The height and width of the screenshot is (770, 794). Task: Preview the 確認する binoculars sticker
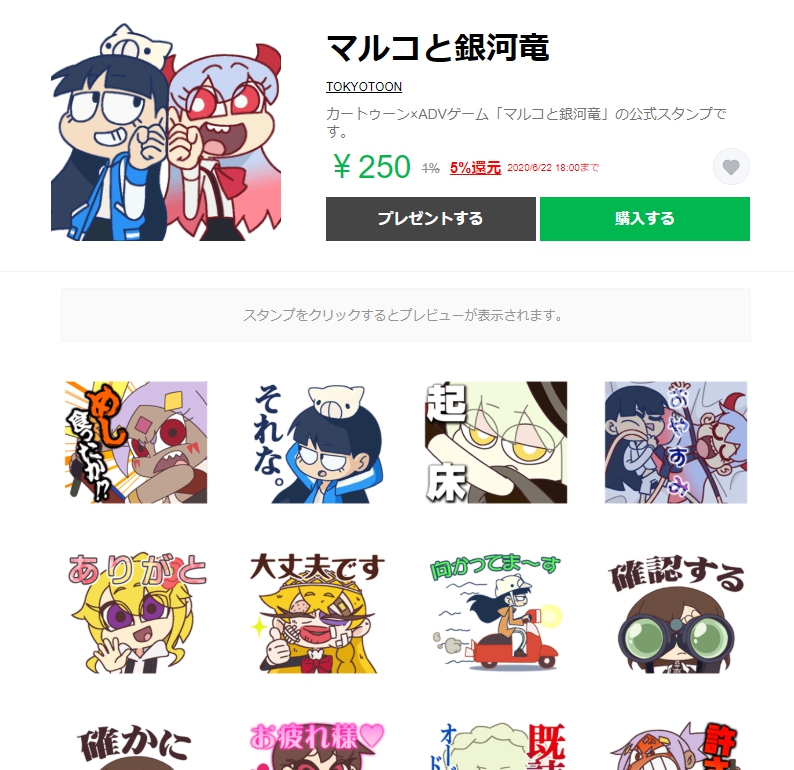tap(675, 611)
